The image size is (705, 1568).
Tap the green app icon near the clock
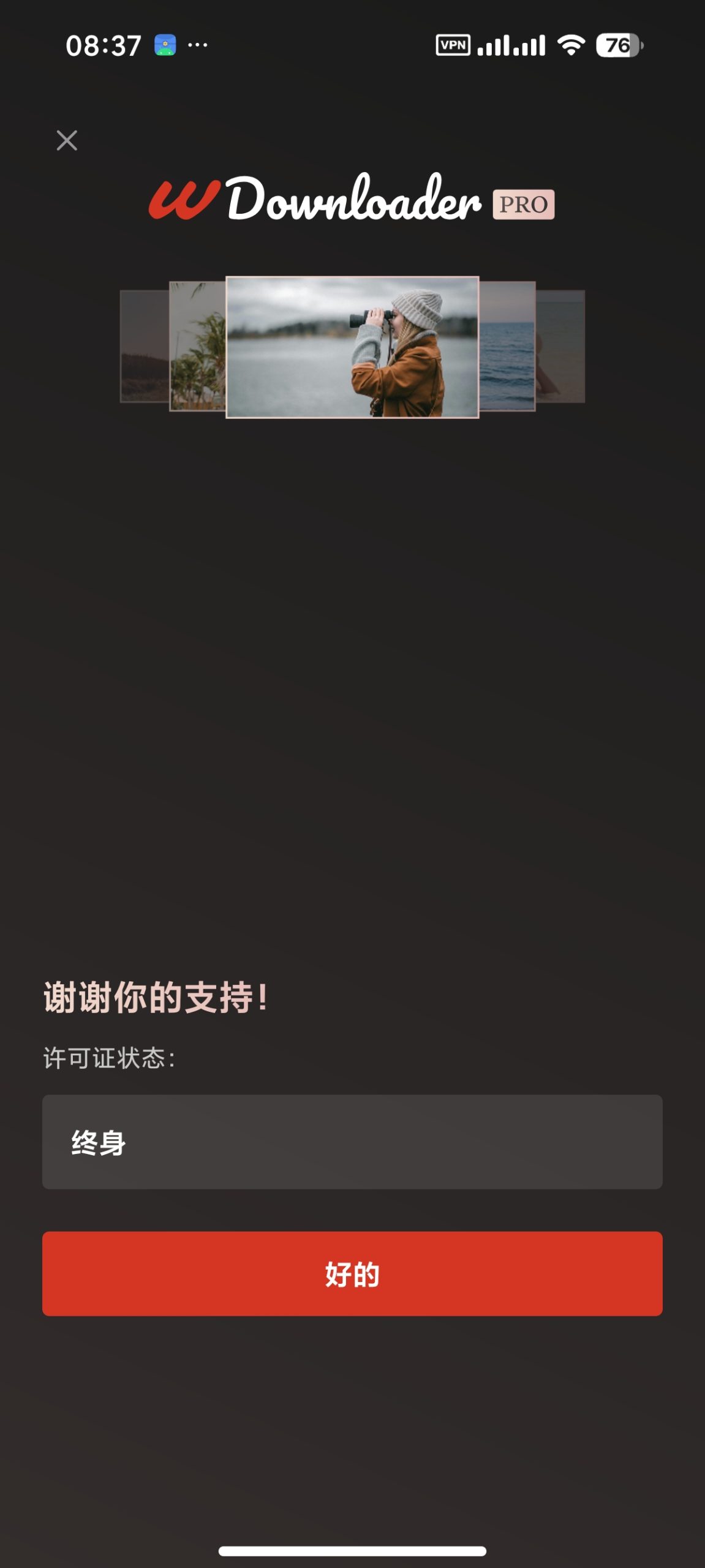coord(164,45)
